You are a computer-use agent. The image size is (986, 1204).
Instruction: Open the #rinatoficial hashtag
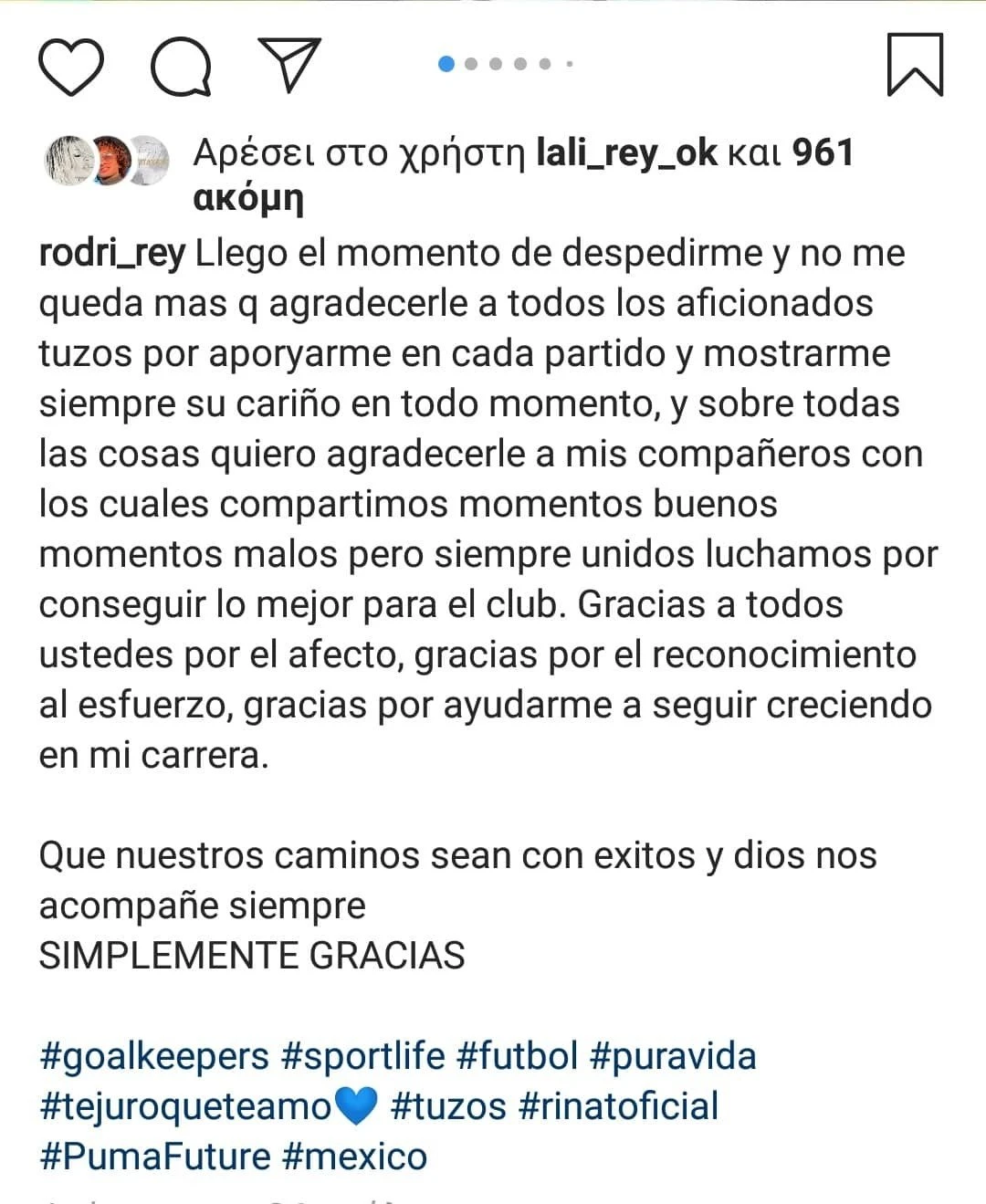click(x=618, y=1106)
